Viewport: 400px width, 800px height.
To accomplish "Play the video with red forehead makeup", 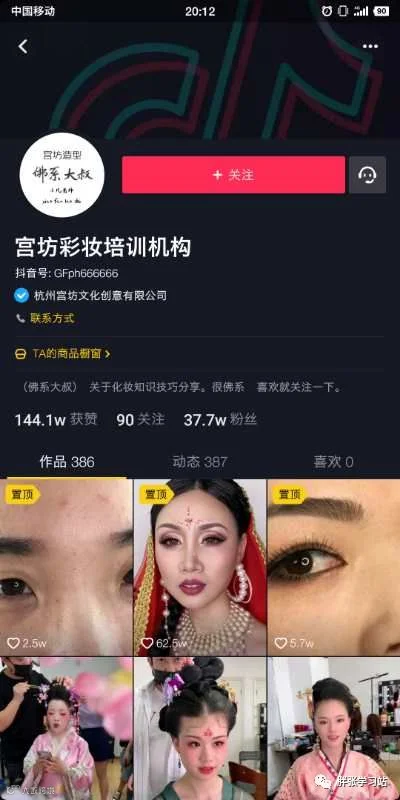I will coord(200,729).
